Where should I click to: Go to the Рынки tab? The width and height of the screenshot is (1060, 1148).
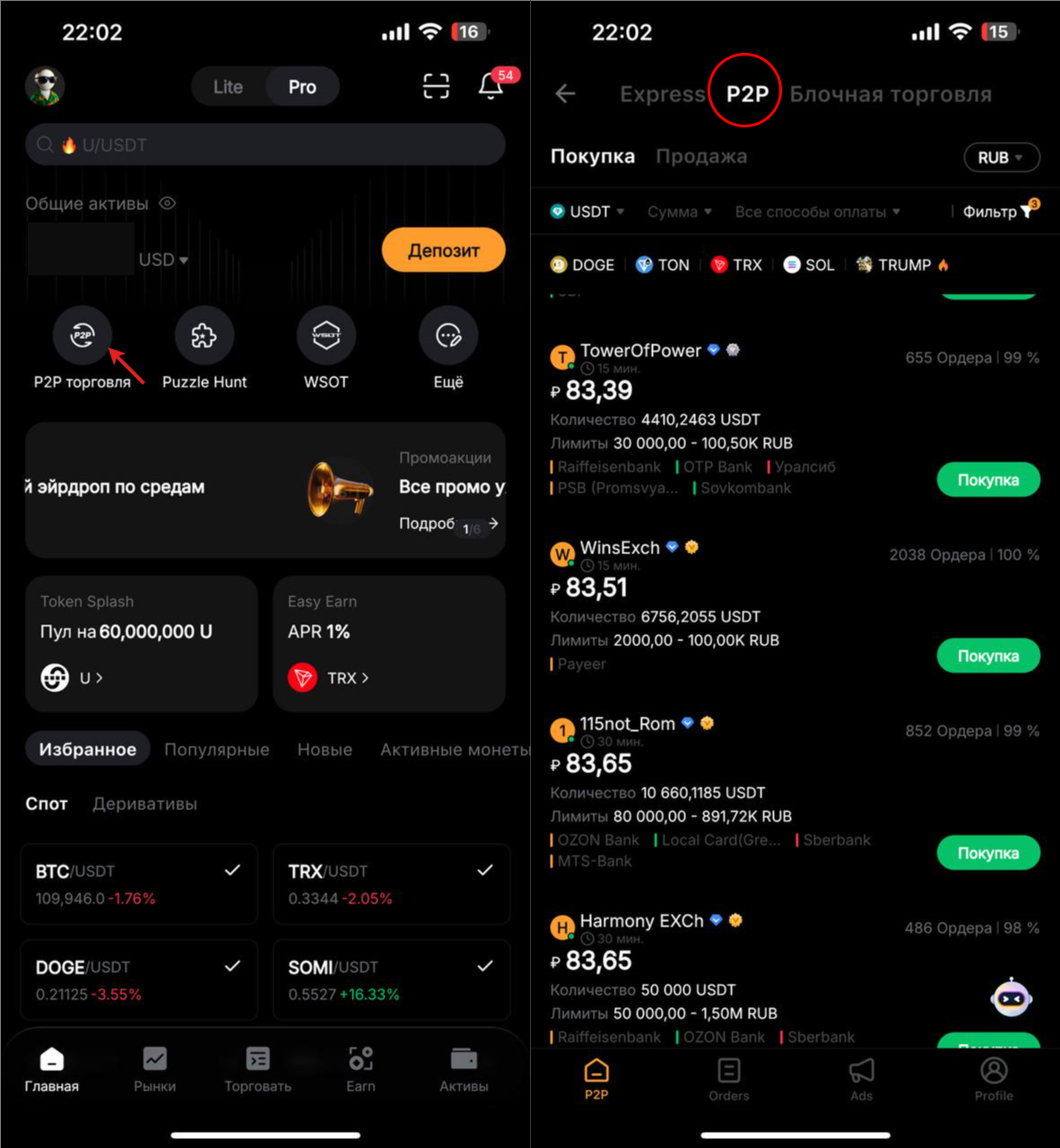point(154,1069)
